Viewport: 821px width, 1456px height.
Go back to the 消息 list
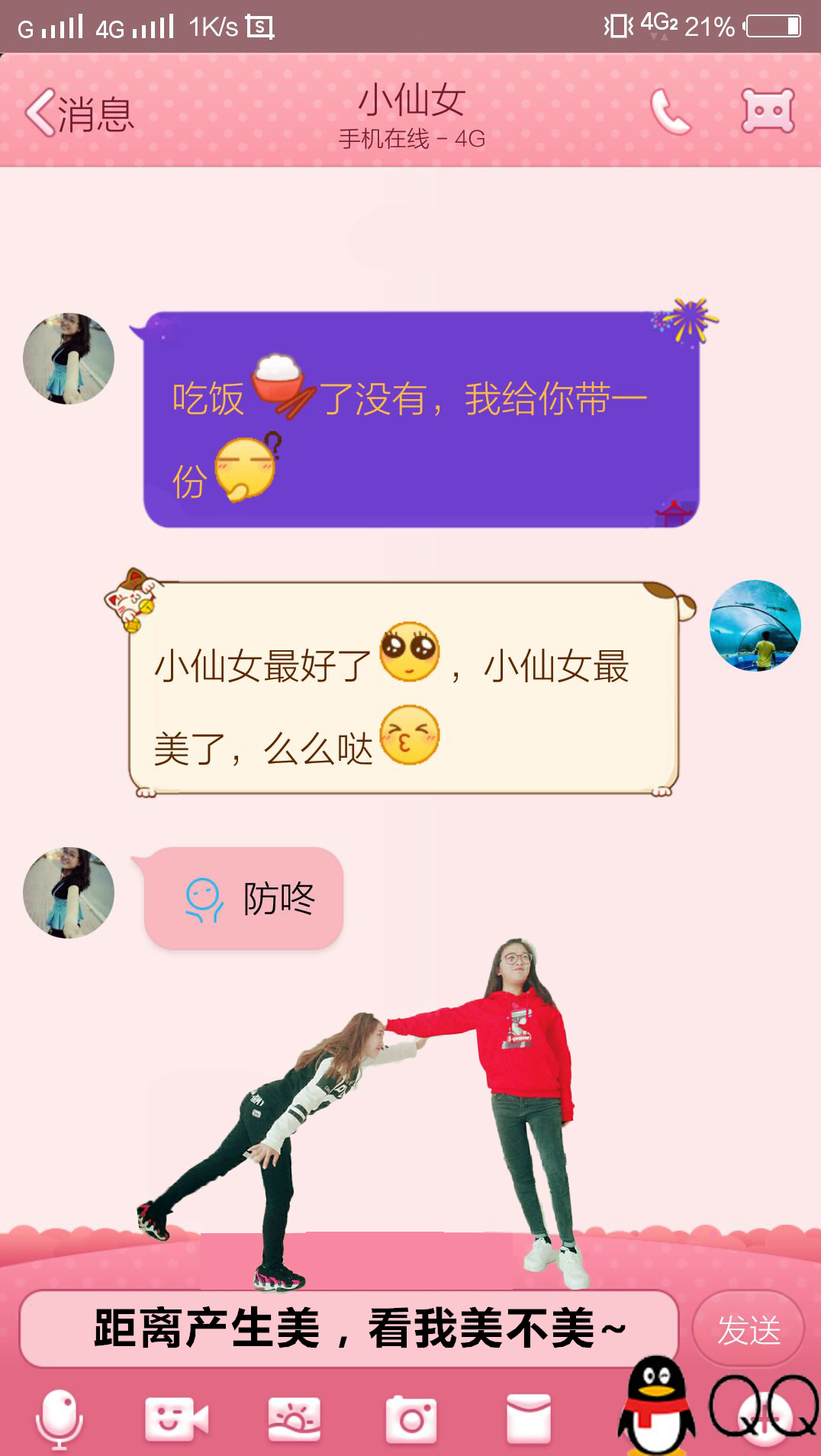click(79, 114)
